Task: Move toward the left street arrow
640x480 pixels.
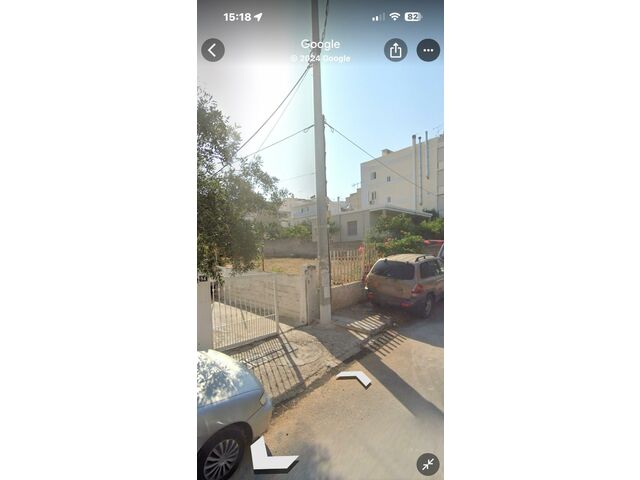Action: [272, 457]
